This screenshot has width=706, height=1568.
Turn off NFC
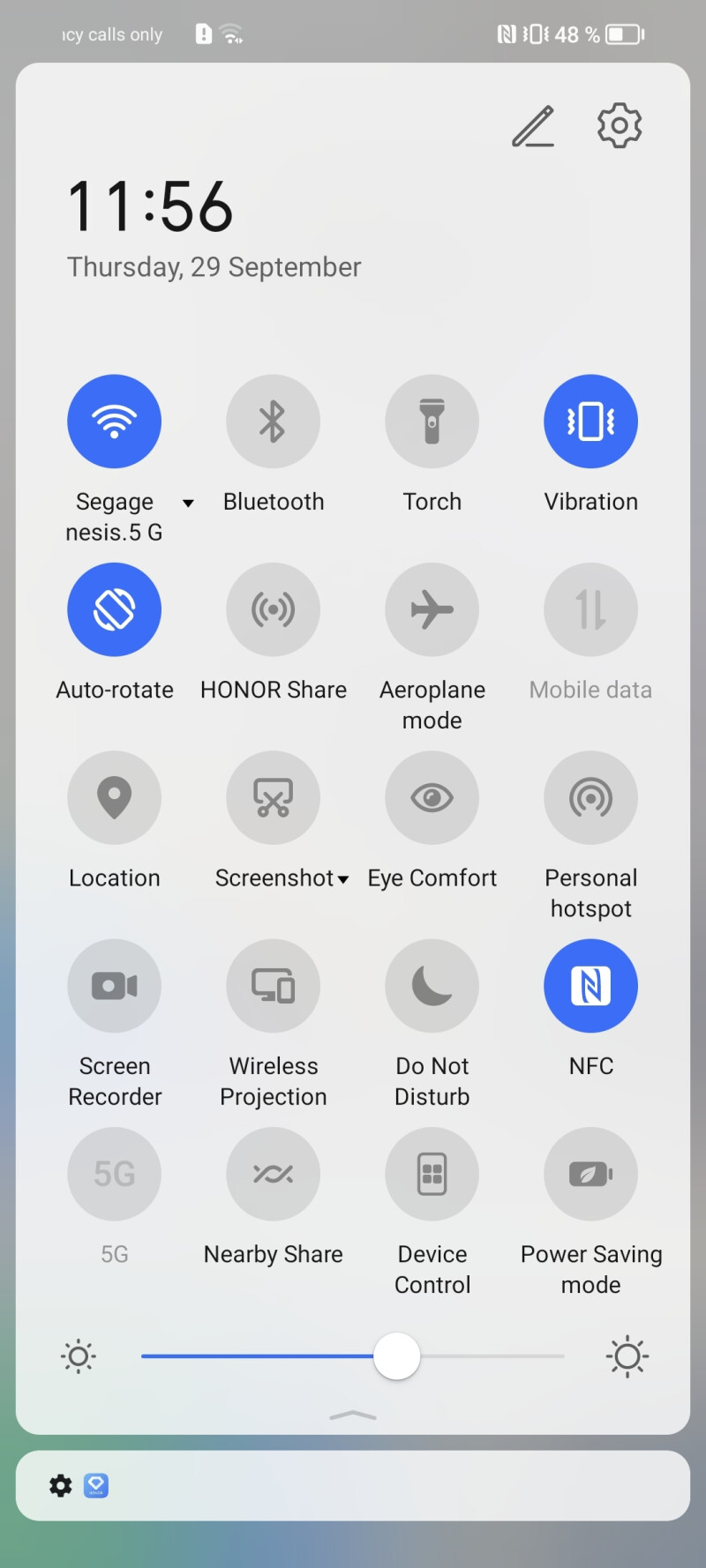click(591, 986)
